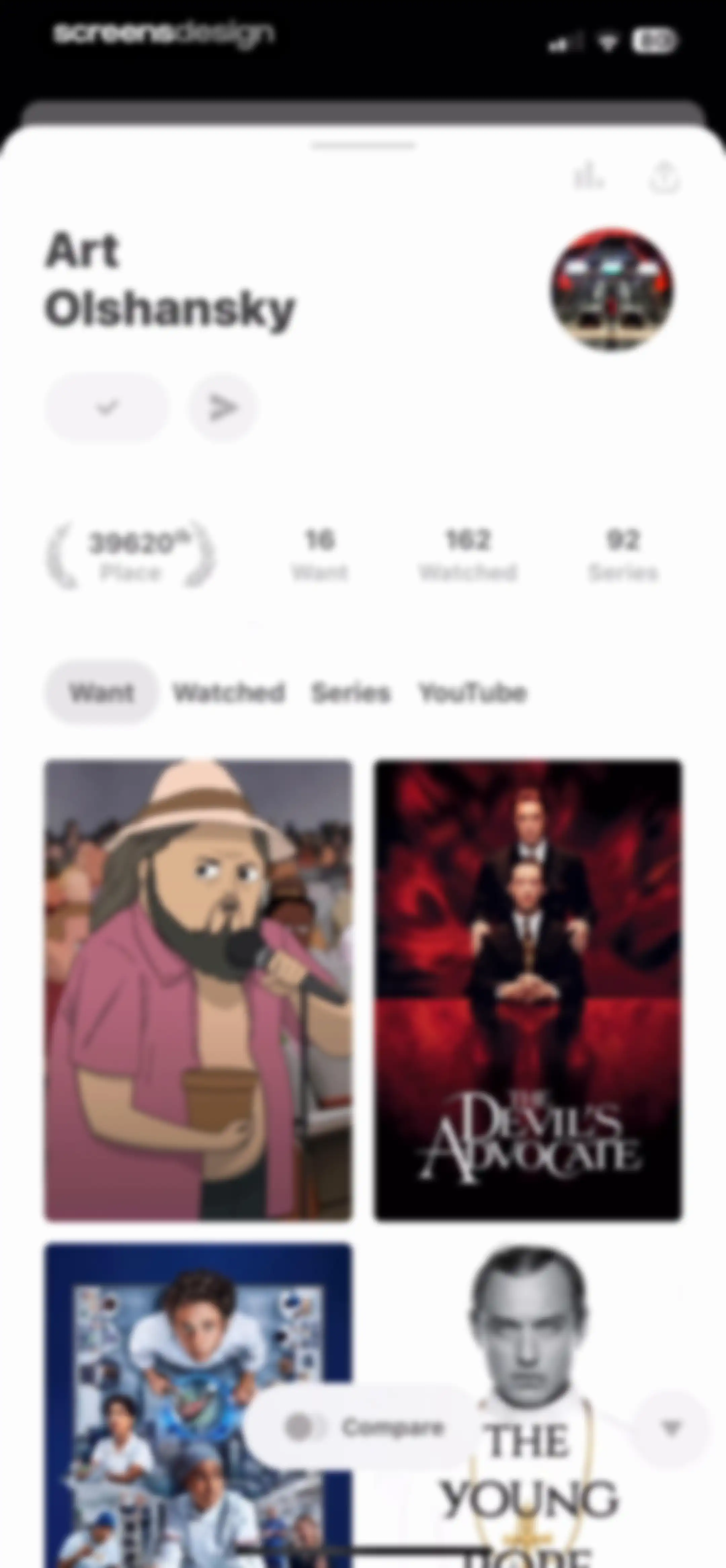Select the Want tab
Screen dimensions: 726x1568
click(x=101, y=692)
